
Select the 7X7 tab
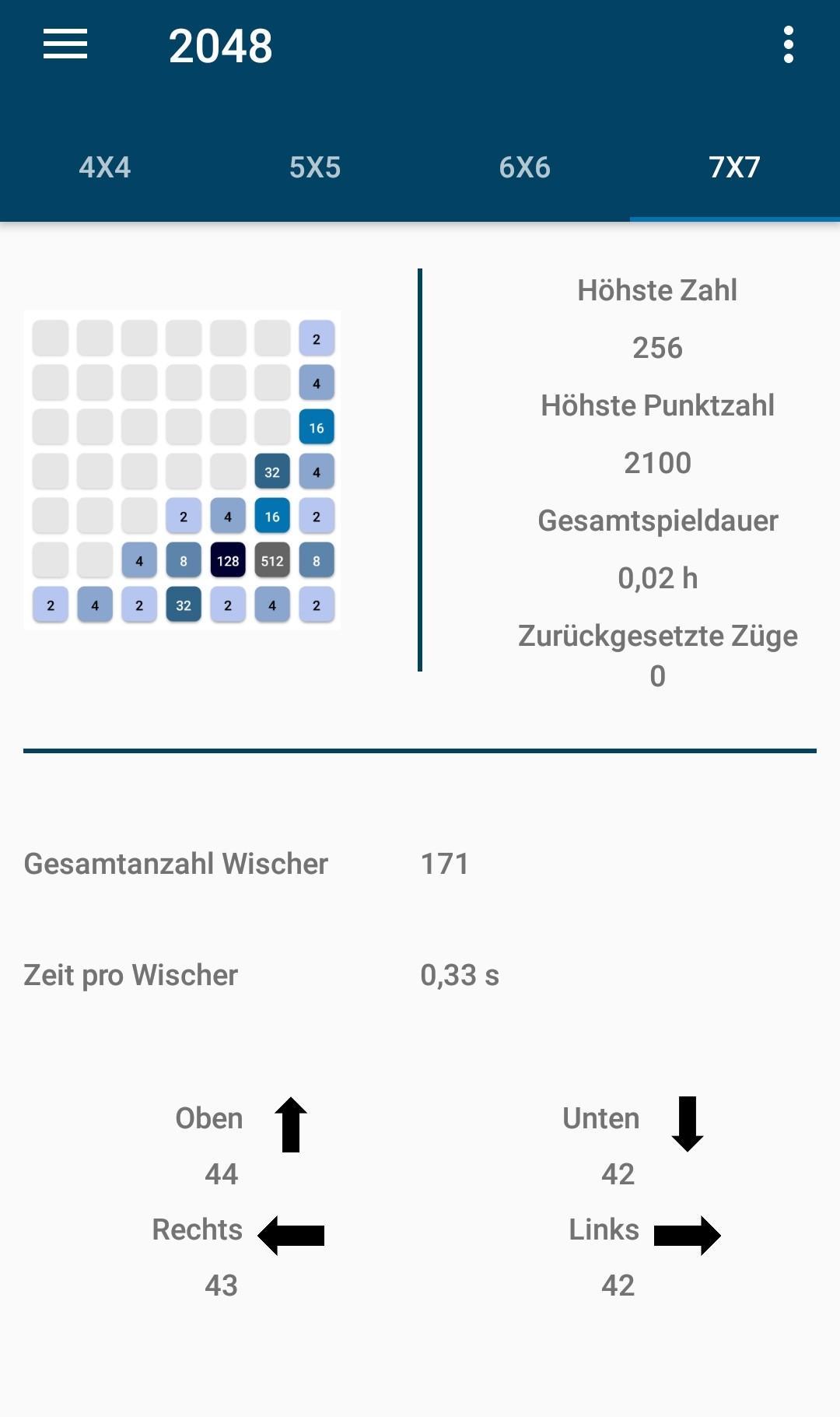click(x=734, y=167)
